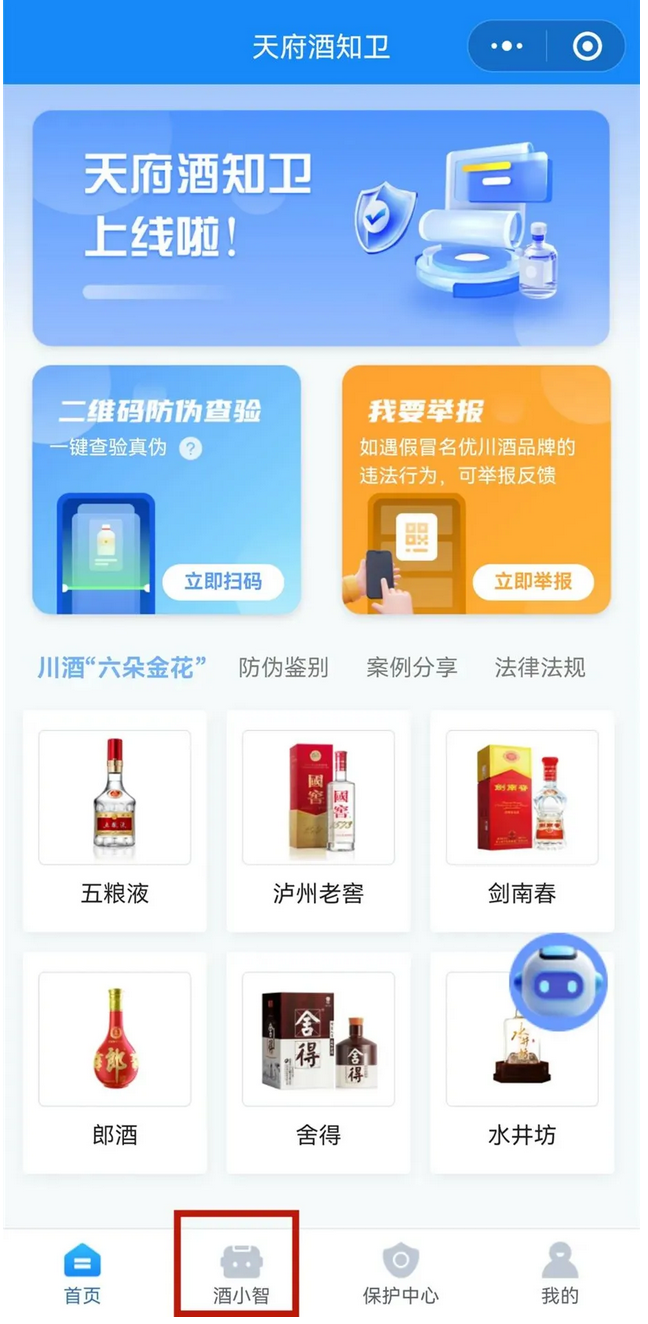The image size is (648, 1324).
Task: Tap the floating robot assistant icon
Action: 558,982
